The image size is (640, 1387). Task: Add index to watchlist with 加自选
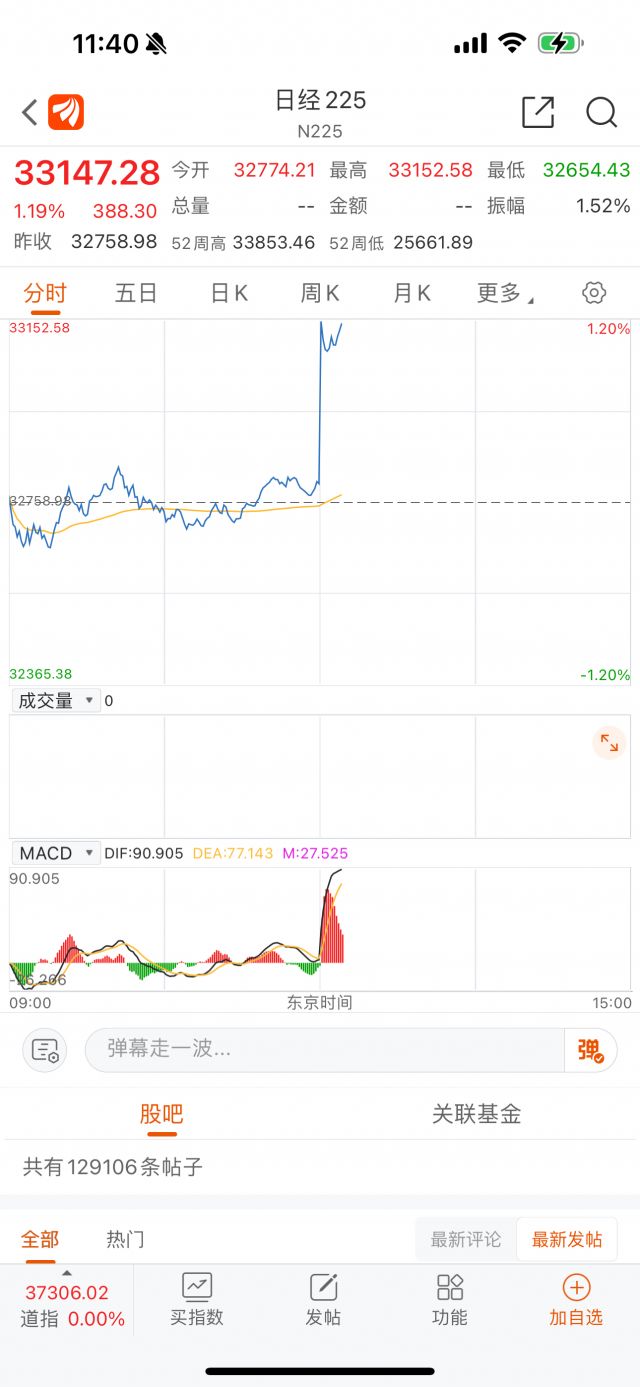tap(576, 1300)
